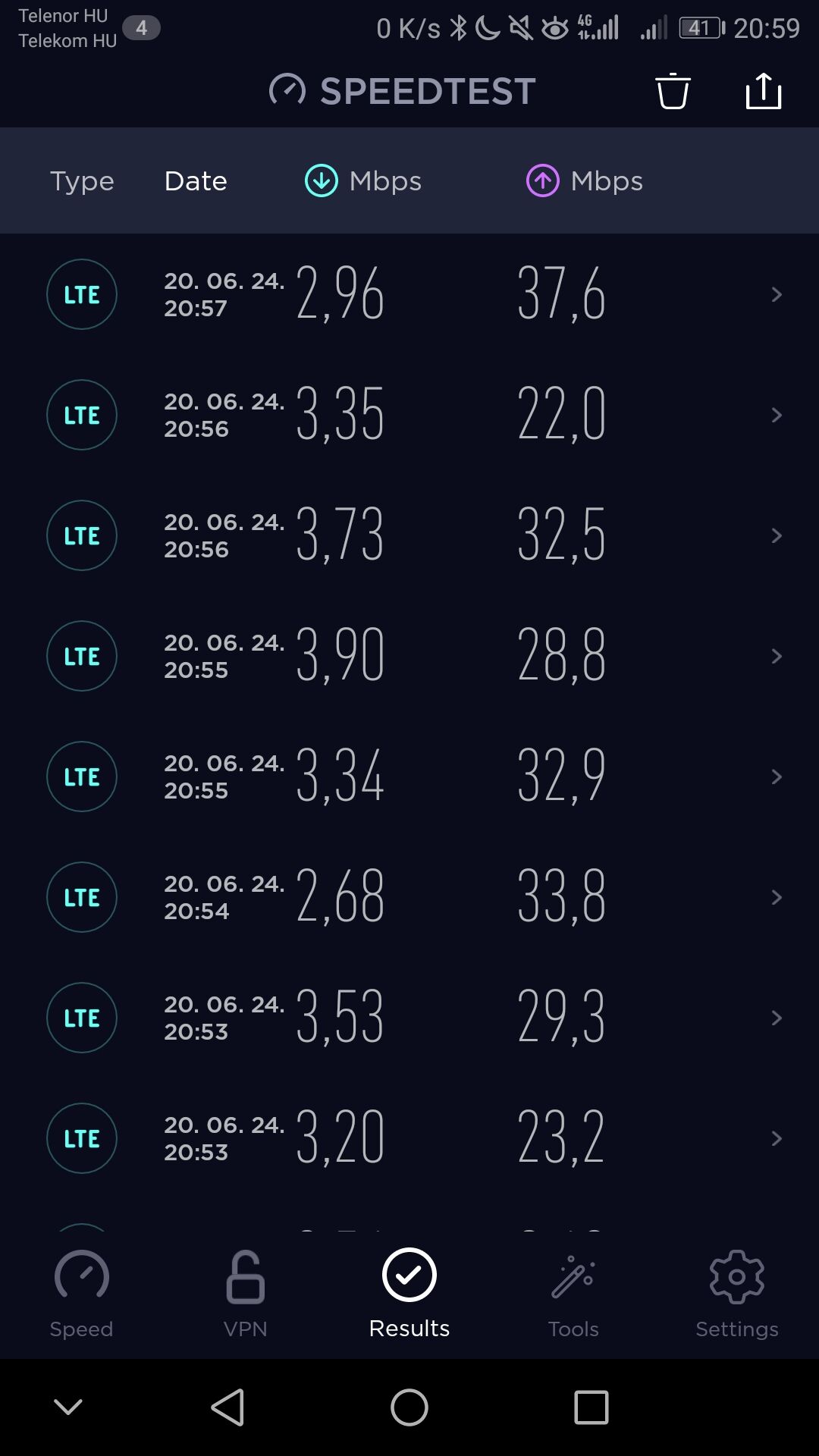819x1456 pixels.
Task: Open the 20:57 result with 2,96 download
Action: tap(409, 294)
